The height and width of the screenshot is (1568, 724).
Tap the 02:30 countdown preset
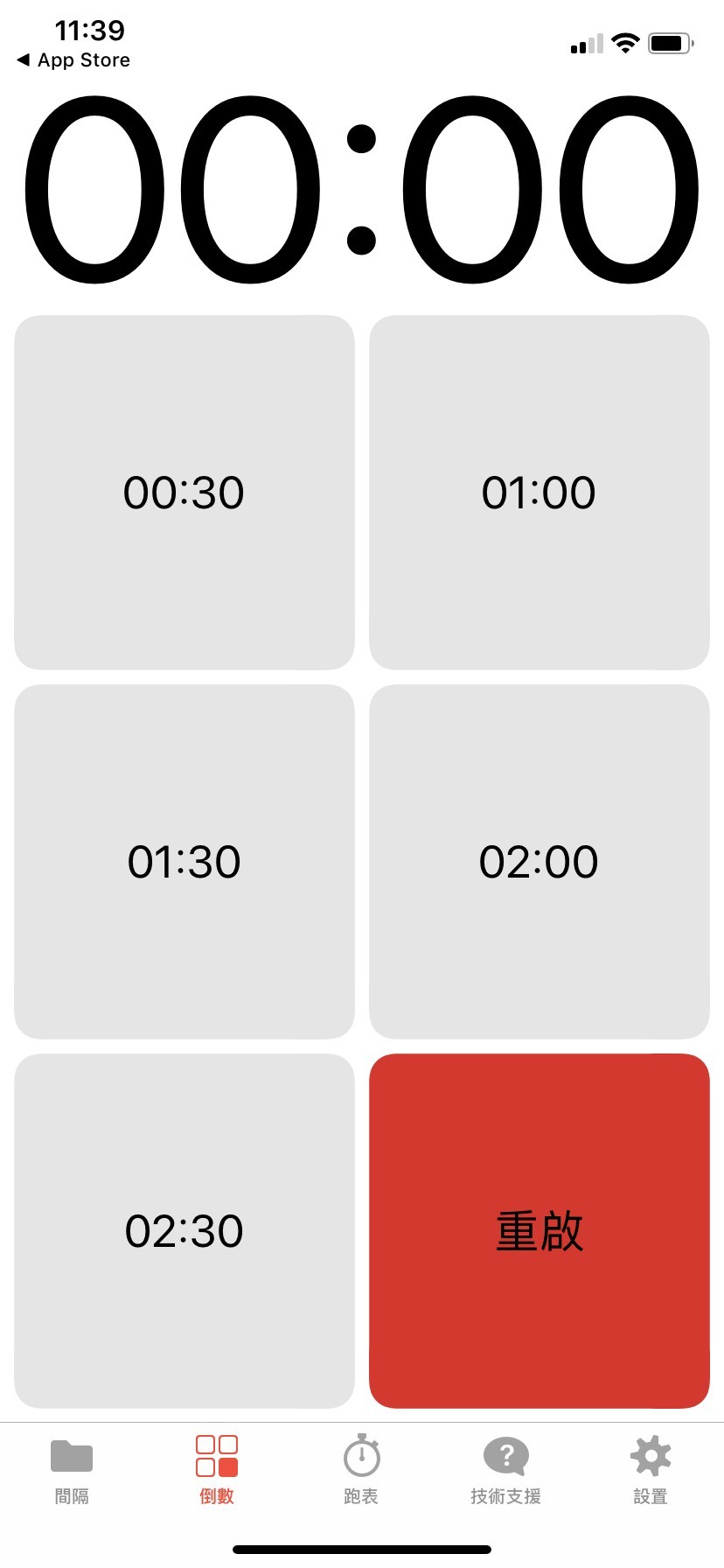click(x=184, y=1231)
